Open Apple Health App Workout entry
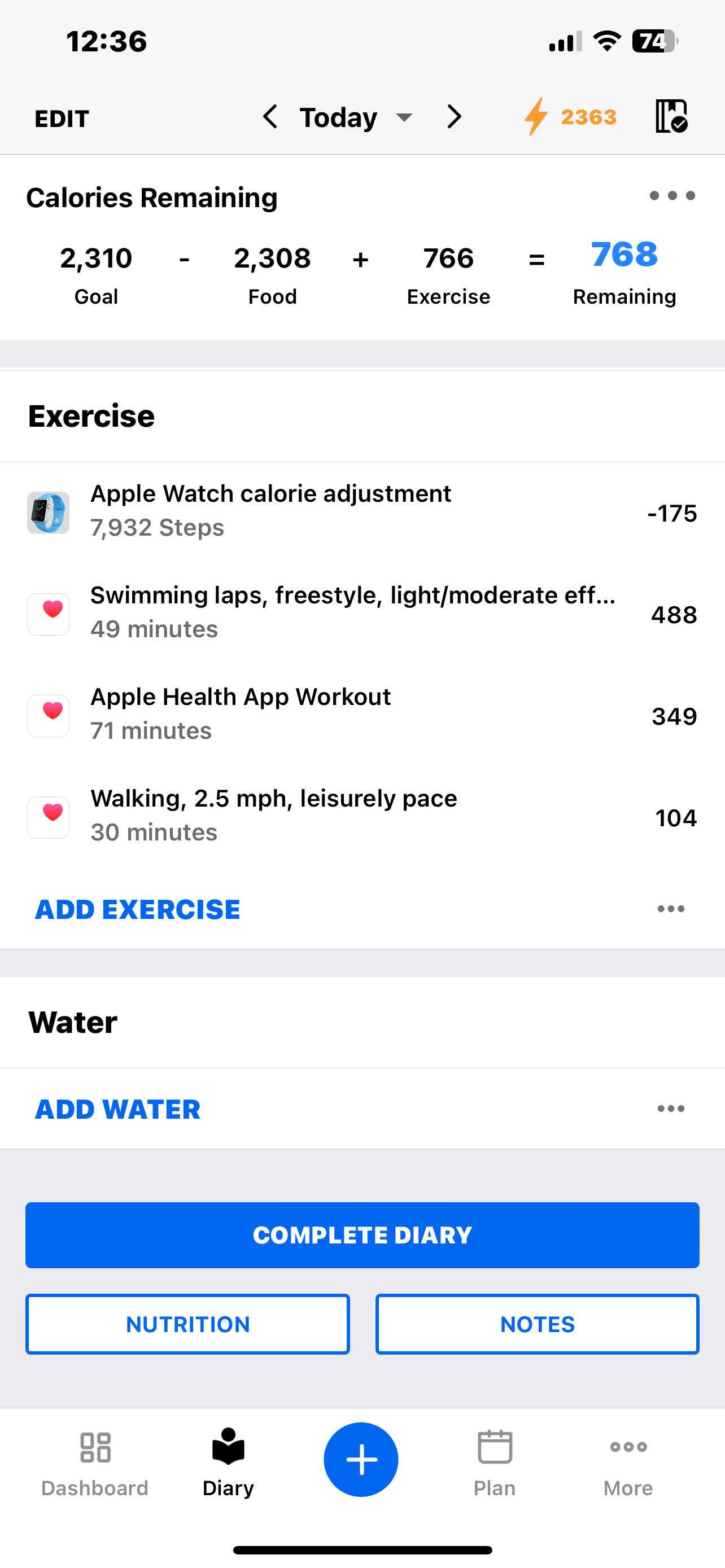Image resolution: width=725 pixels, height=1568 pixels. [361, 715]
